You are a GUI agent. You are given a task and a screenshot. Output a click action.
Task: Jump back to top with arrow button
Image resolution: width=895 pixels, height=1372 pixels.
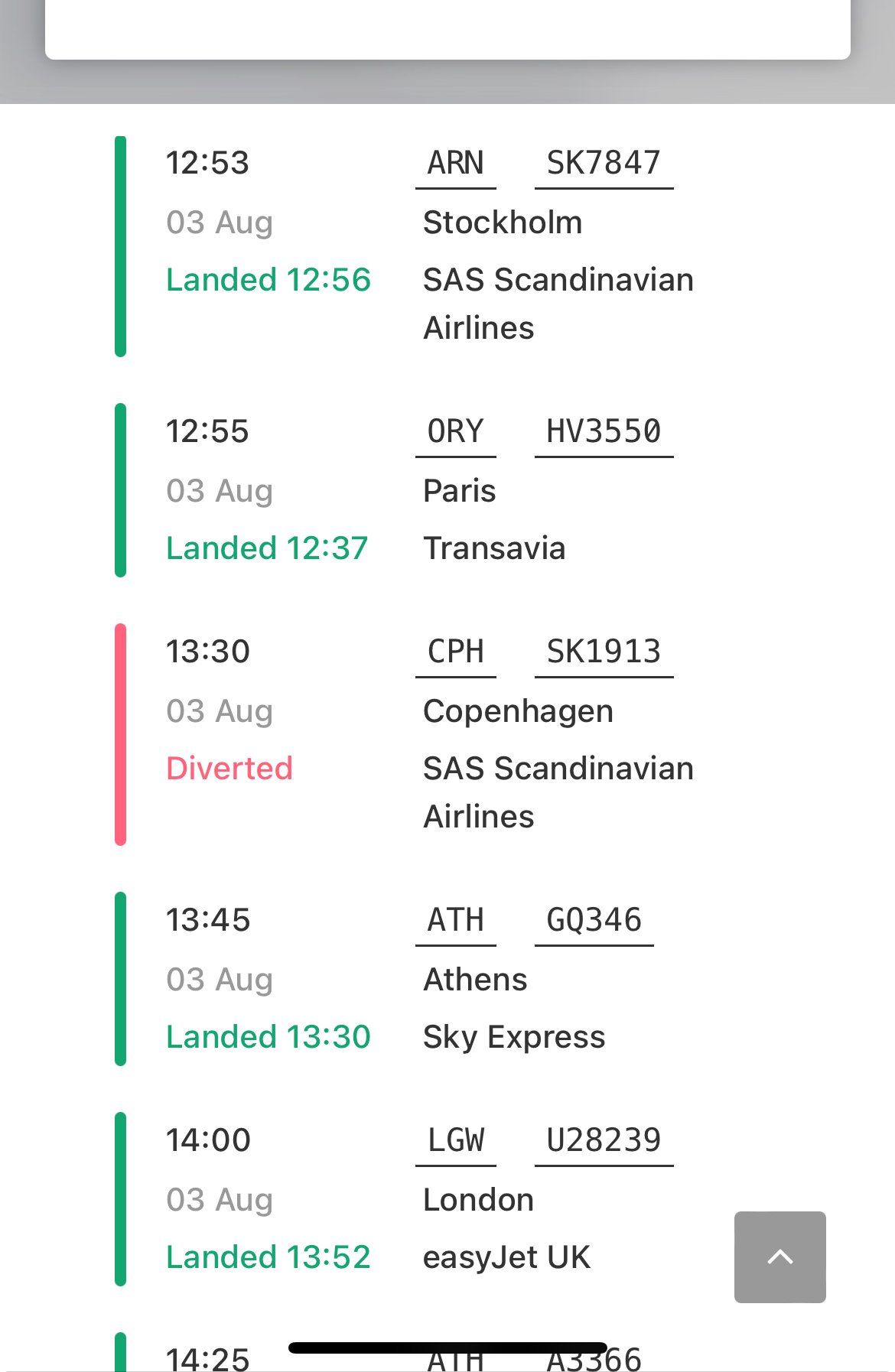[779, 1257]
